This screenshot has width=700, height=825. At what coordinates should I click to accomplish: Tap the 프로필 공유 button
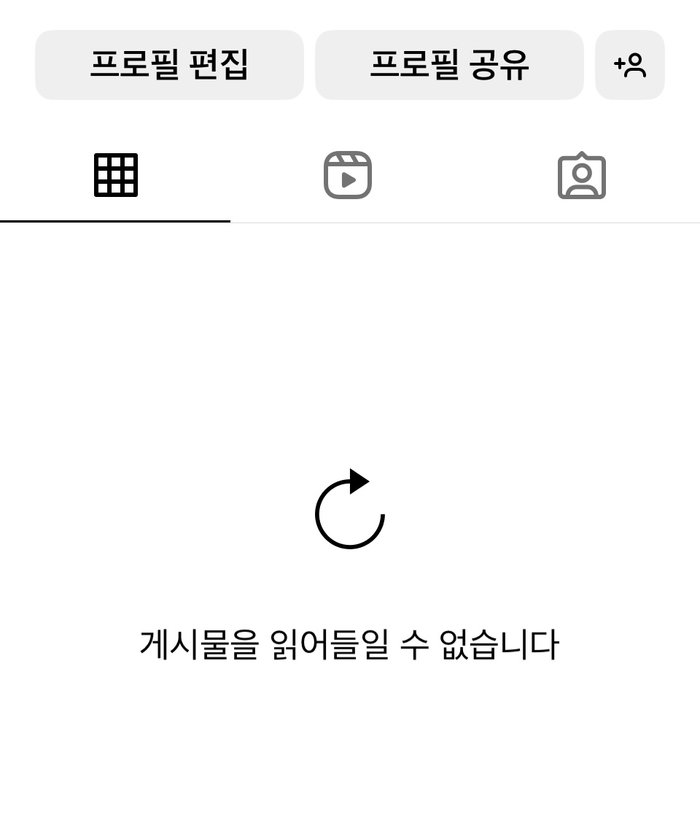(449, 65)
